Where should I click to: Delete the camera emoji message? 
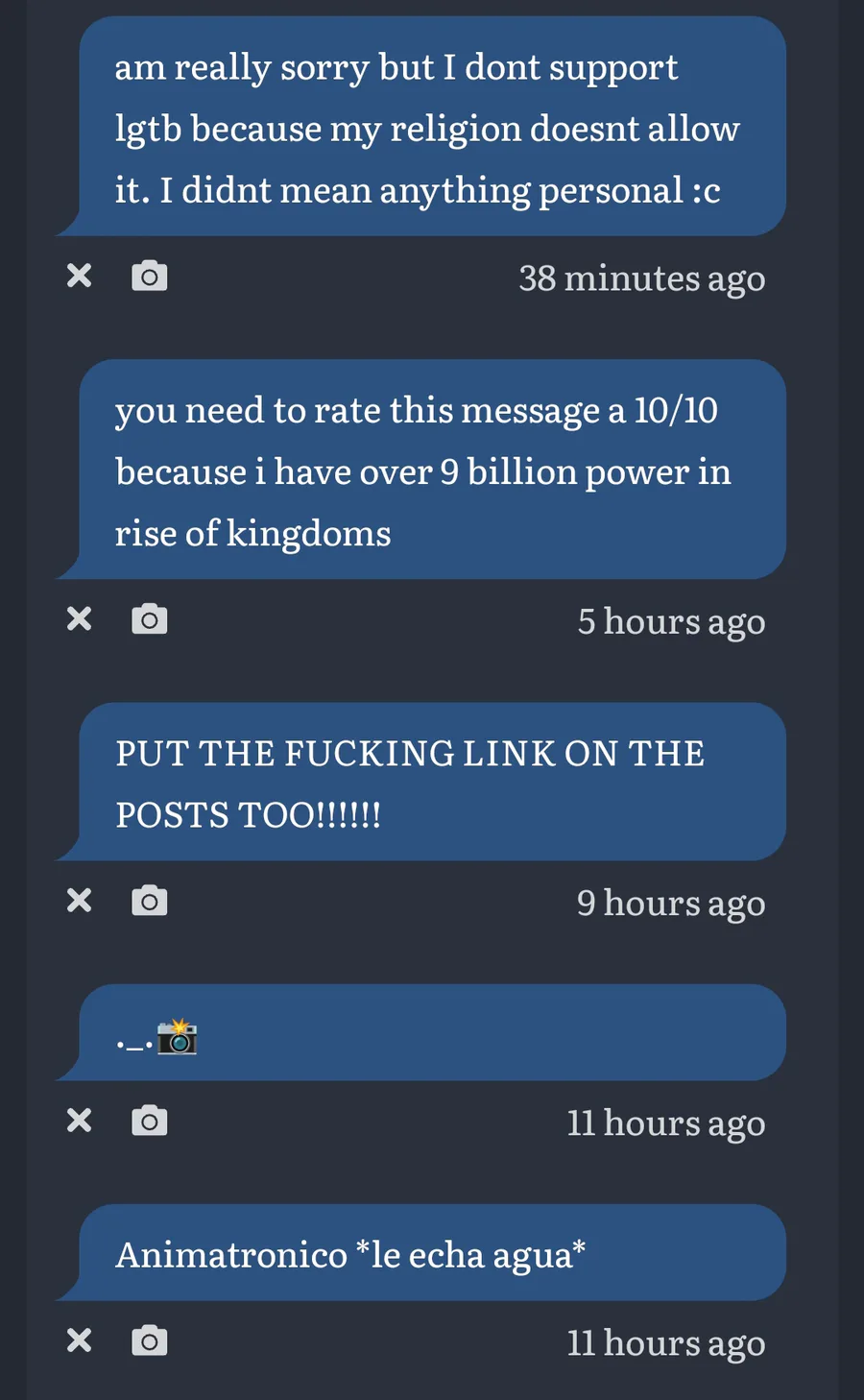[80, 1121]
